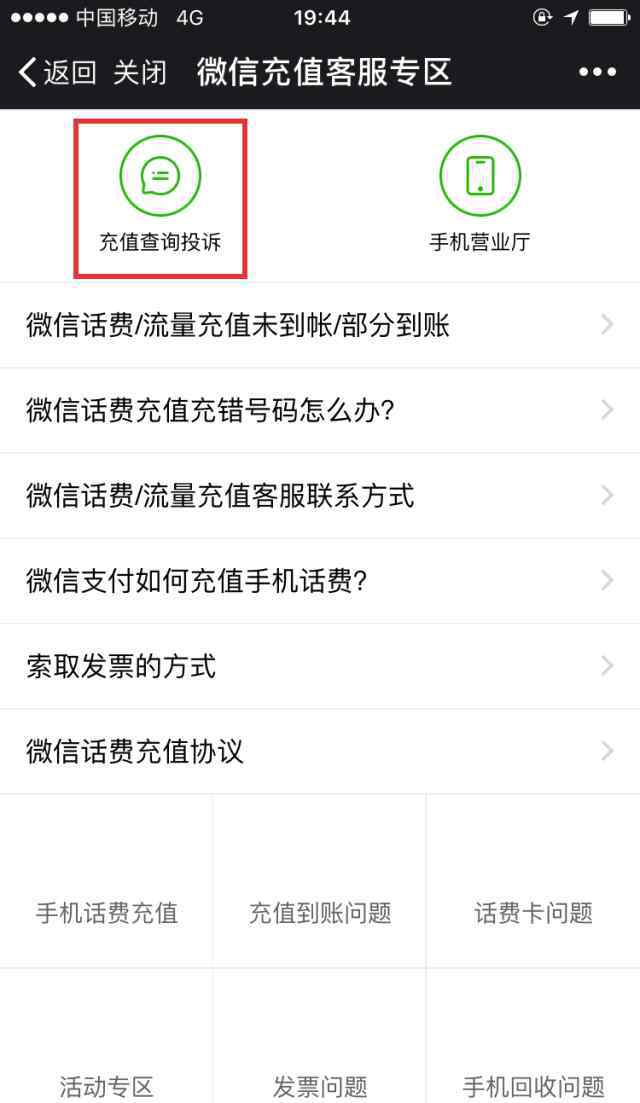Screen dimensions: 640x1103
Task: Open 索取发票的方式
Action: pos(320,666)
